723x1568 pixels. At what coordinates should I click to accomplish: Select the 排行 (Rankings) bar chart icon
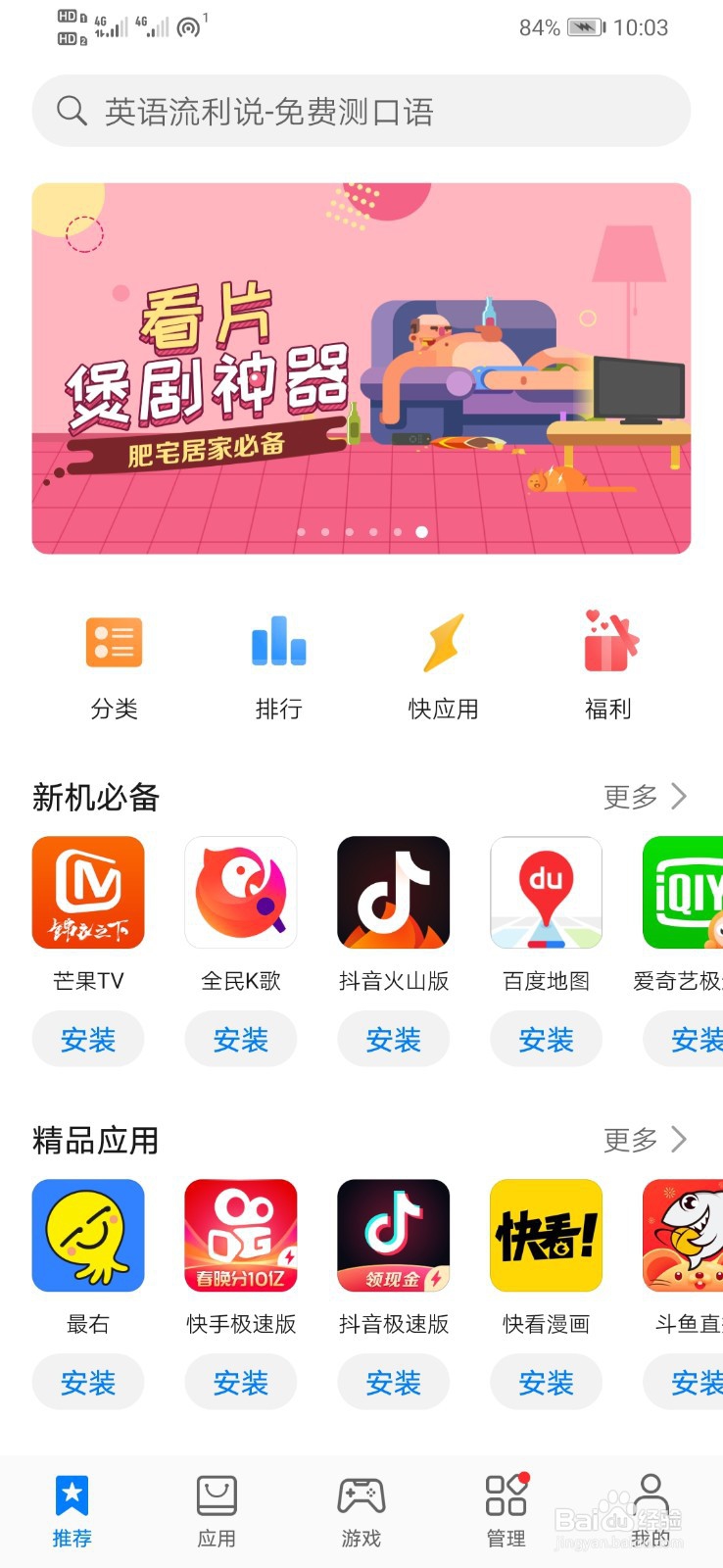tap(278, 643)
